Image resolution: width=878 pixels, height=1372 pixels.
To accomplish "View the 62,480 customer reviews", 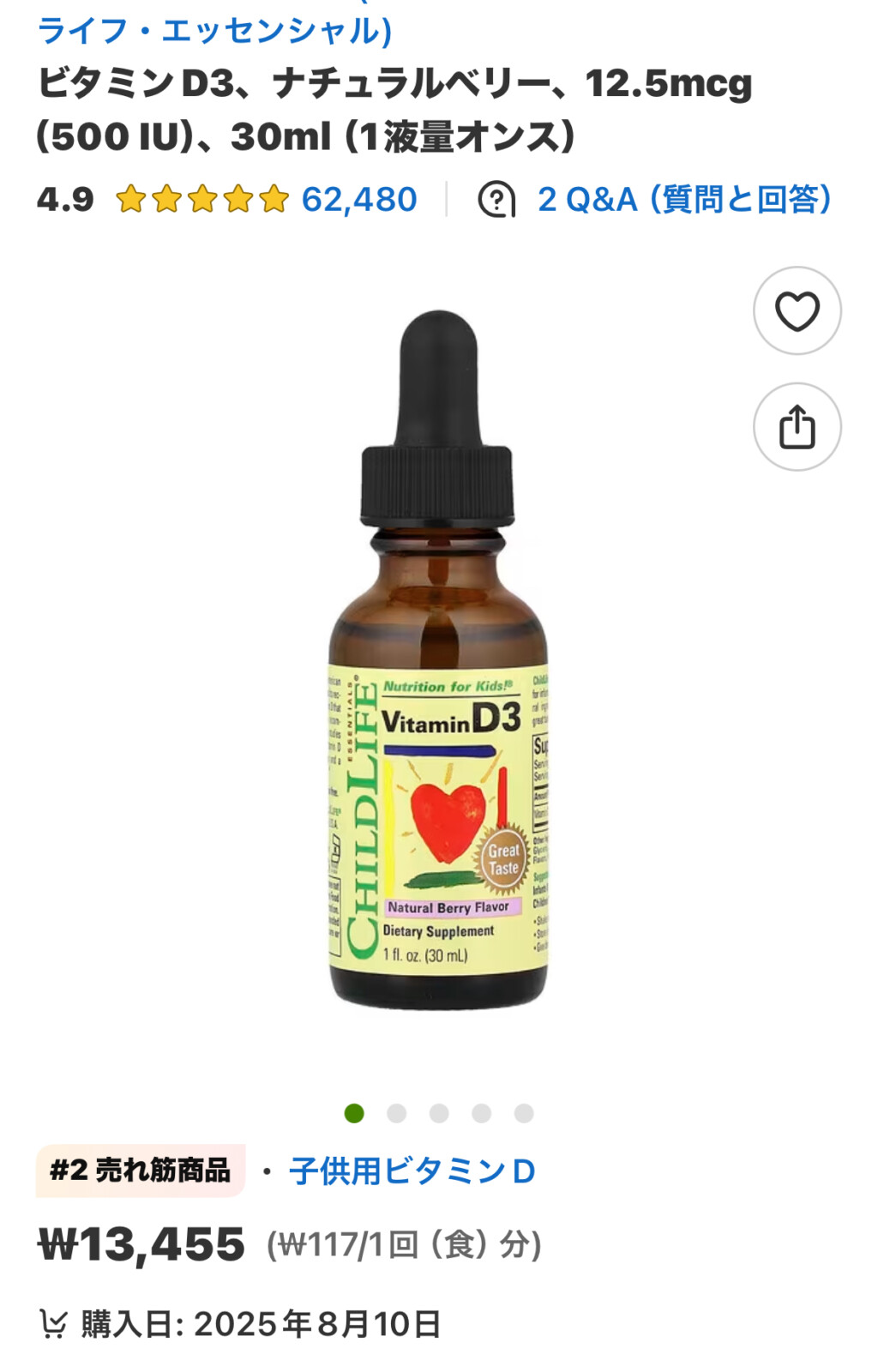I will 358,200.
